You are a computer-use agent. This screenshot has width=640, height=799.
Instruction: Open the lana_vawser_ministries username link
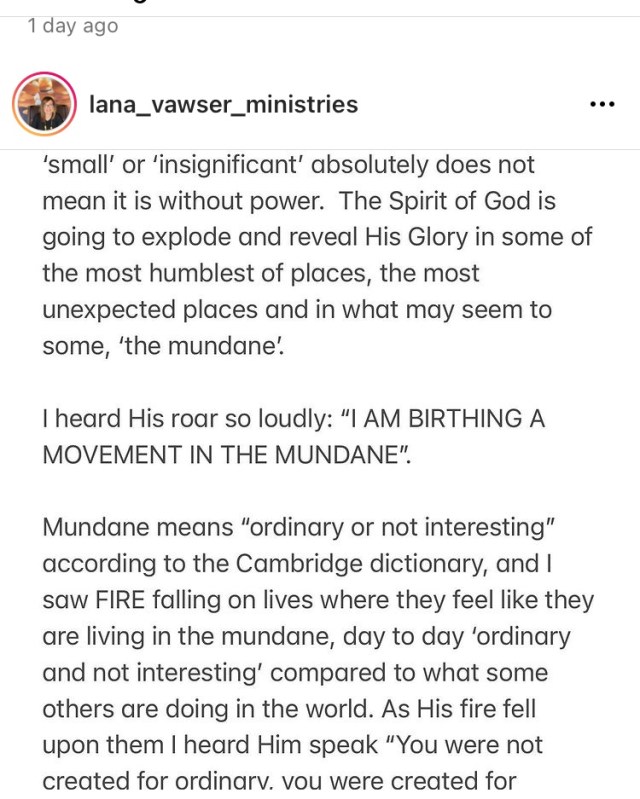[223, 104]
